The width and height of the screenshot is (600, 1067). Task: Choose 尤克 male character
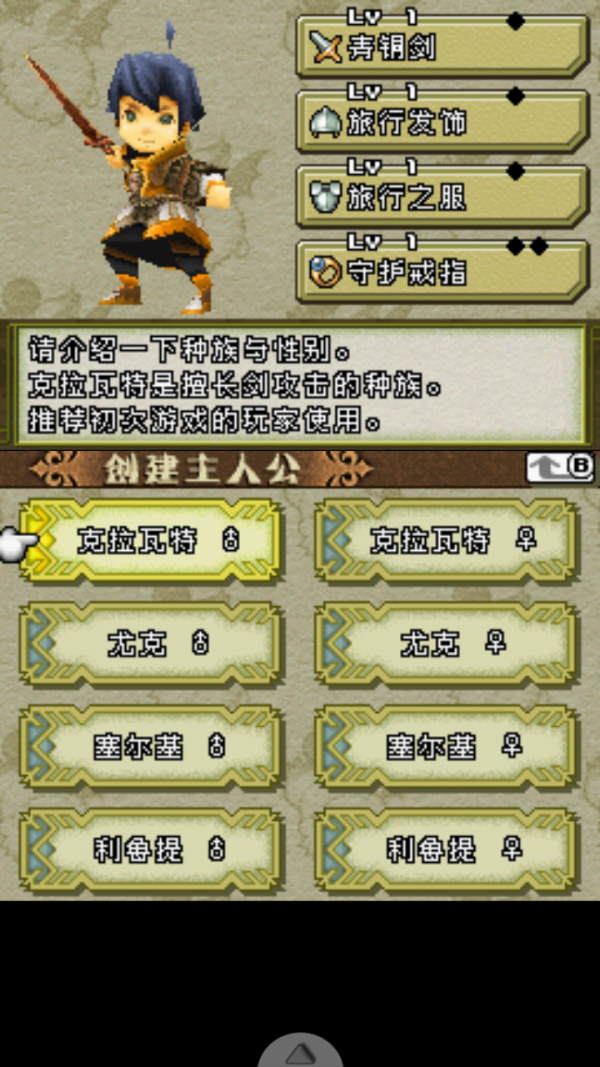point(152,644)
